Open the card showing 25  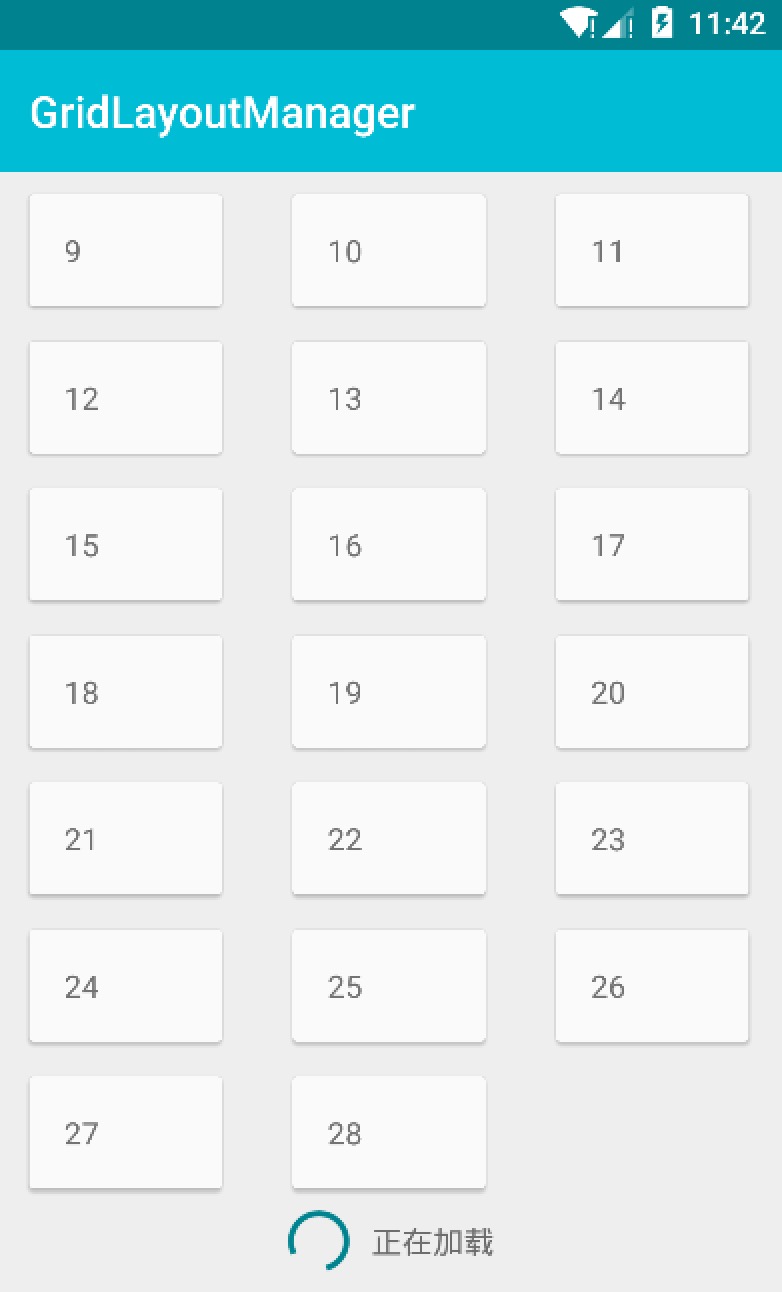388,986
